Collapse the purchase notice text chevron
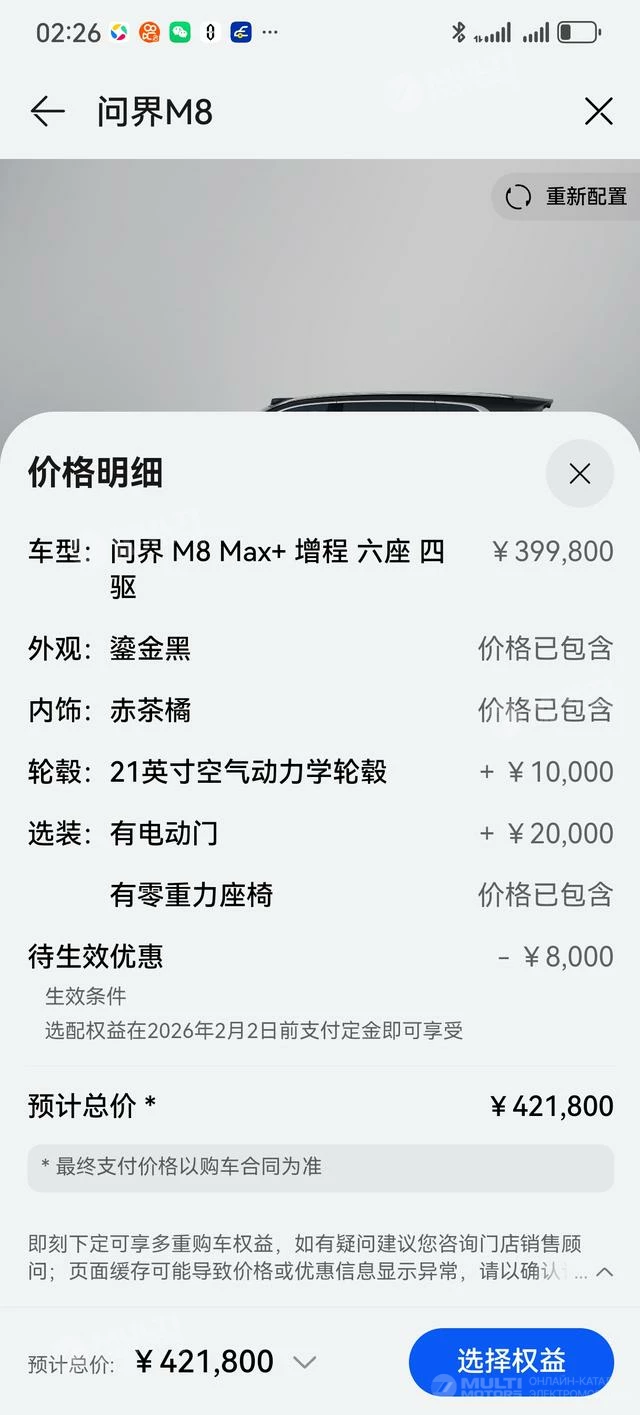This screenshot has height=1415, width=640. (604, 1272)
